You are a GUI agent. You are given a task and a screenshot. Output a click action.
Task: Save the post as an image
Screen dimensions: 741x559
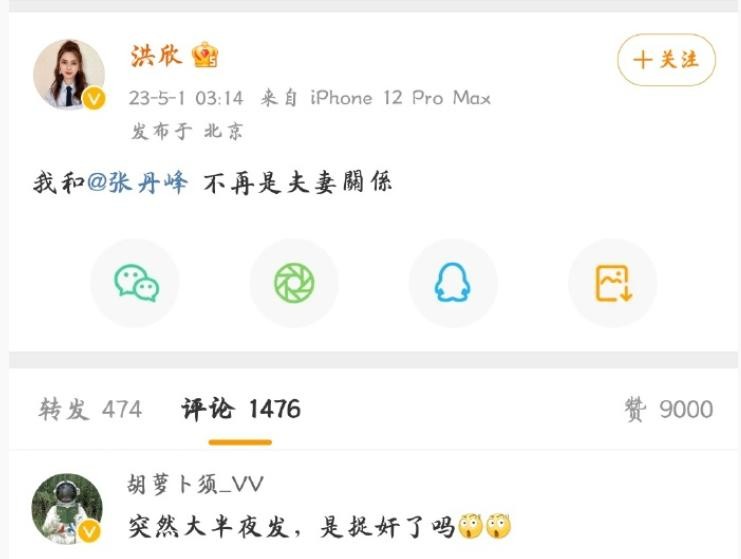pyautogui.click(x=612, y=283)
